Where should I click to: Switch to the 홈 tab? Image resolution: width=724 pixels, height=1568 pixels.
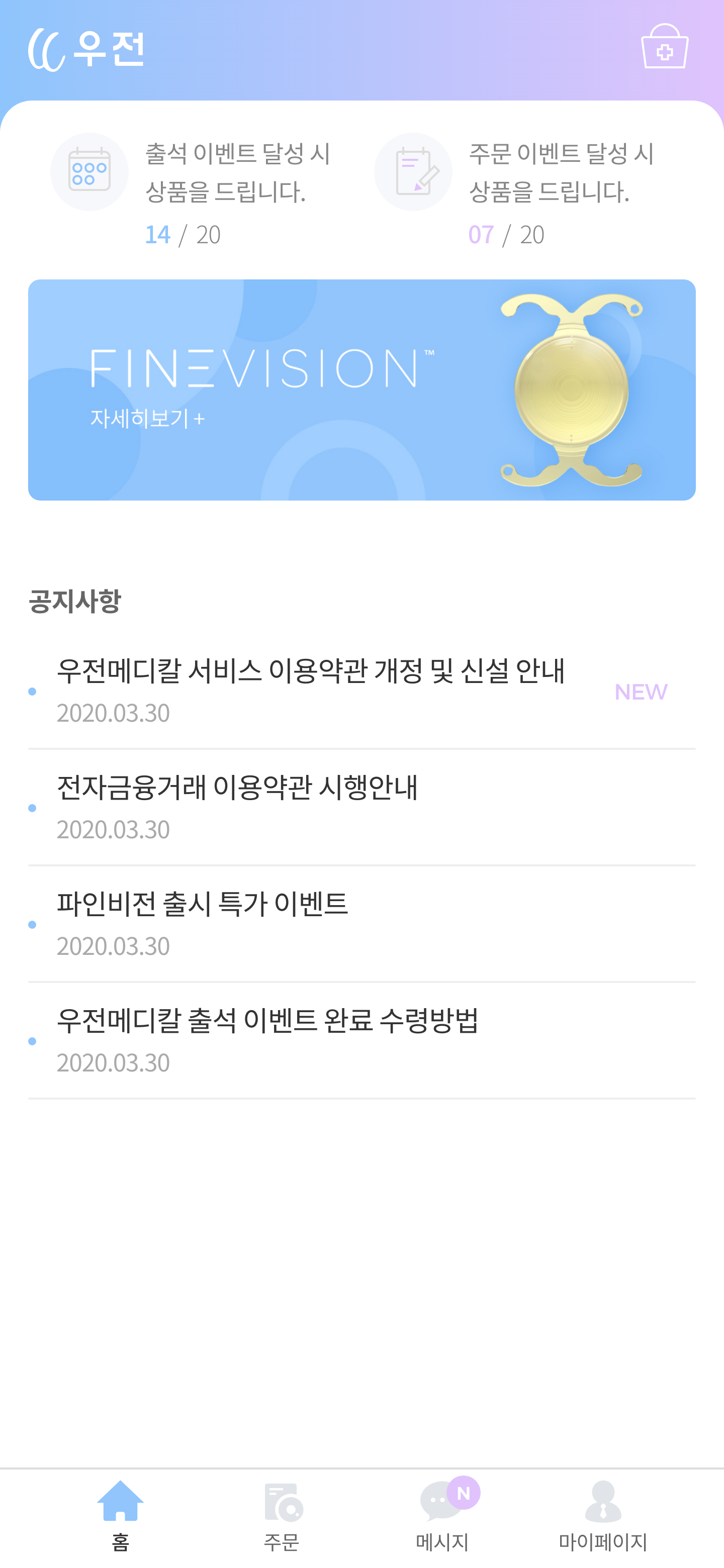click(121, 1516)
